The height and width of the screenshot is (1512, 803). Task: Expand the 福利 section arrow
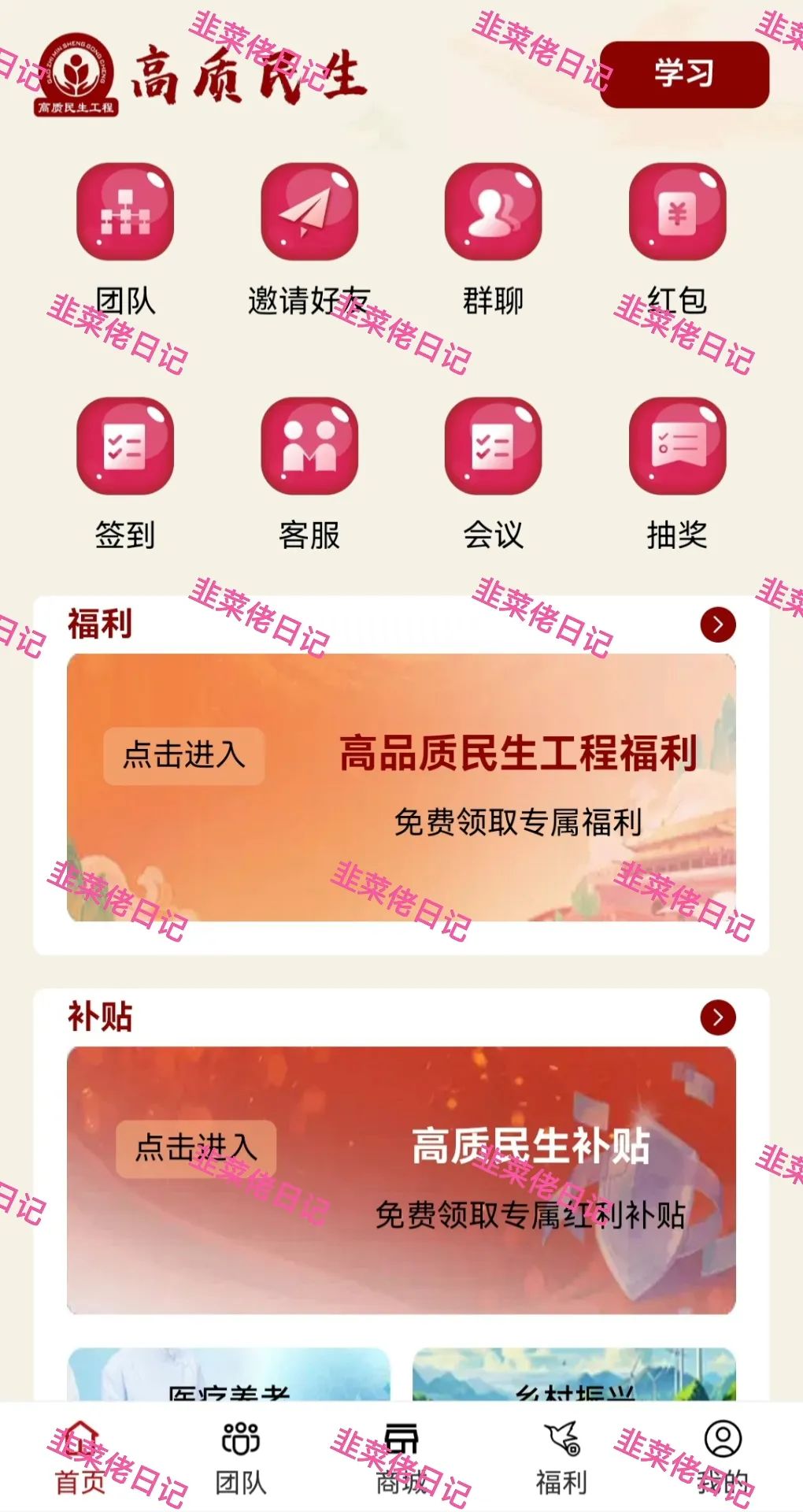point(717,624)
